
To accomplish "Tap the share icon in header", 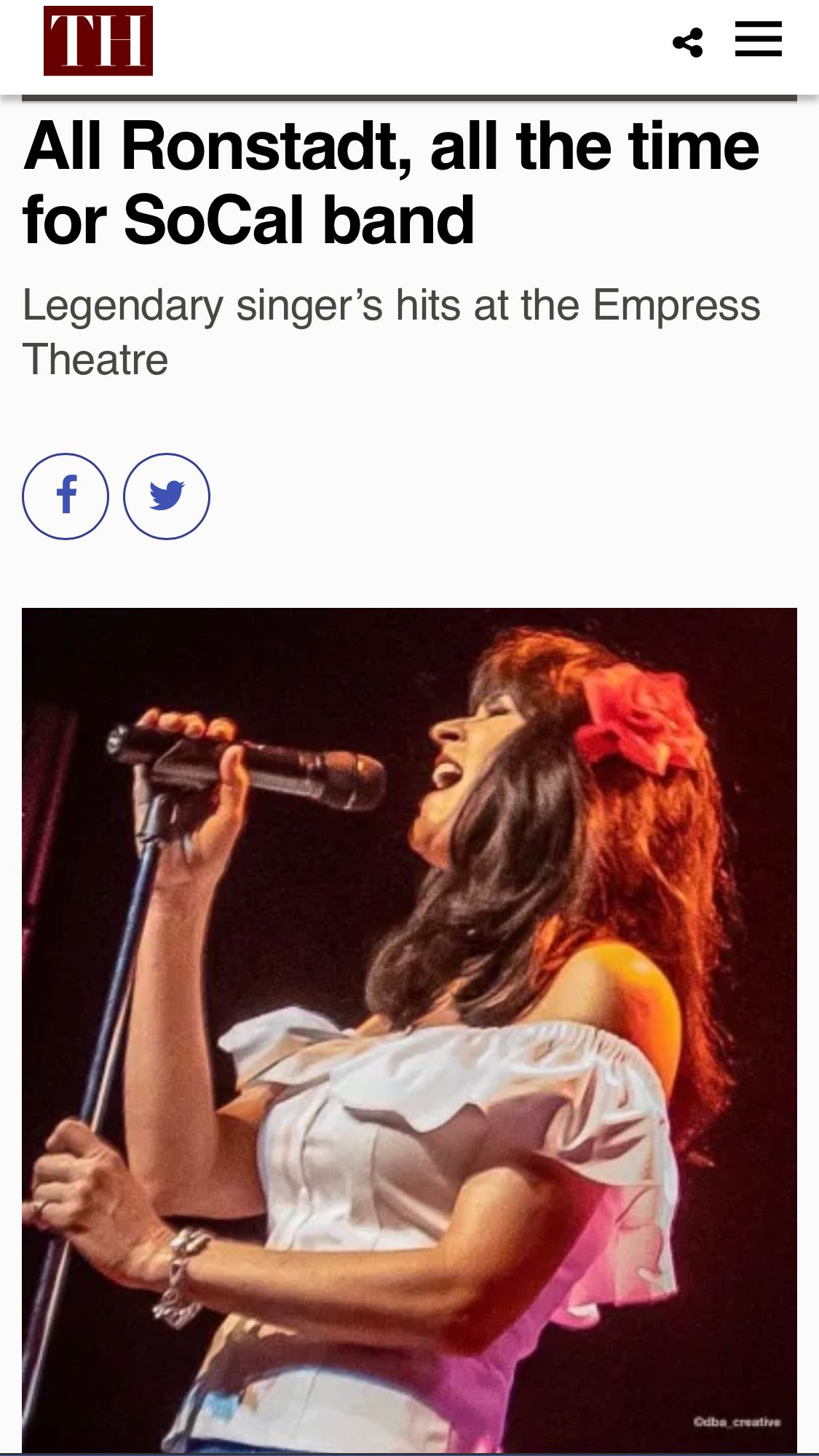I will [x=687, y=42].
